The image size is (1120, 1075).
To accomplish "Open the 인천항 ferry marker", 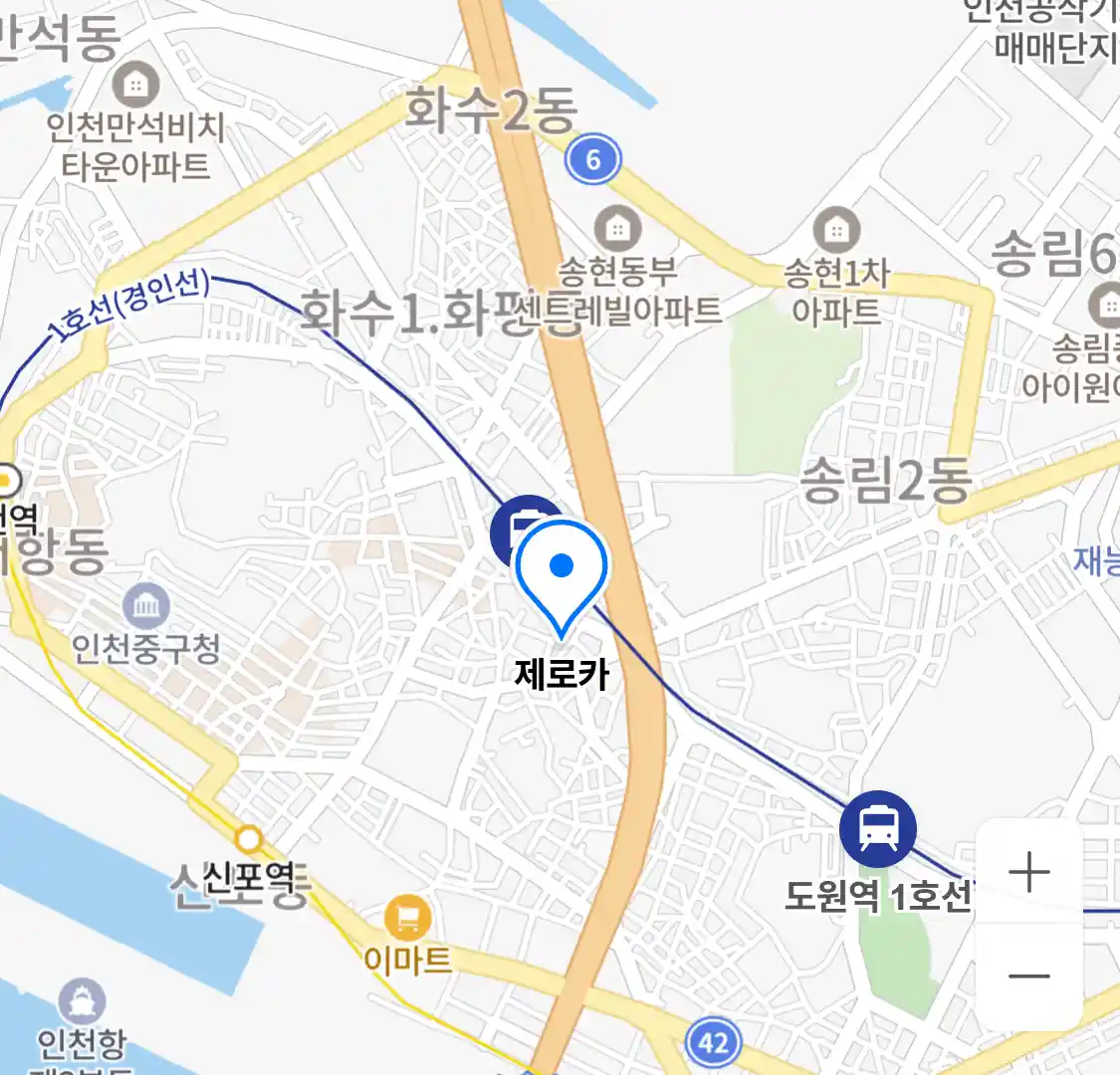I will point(82,1001).
